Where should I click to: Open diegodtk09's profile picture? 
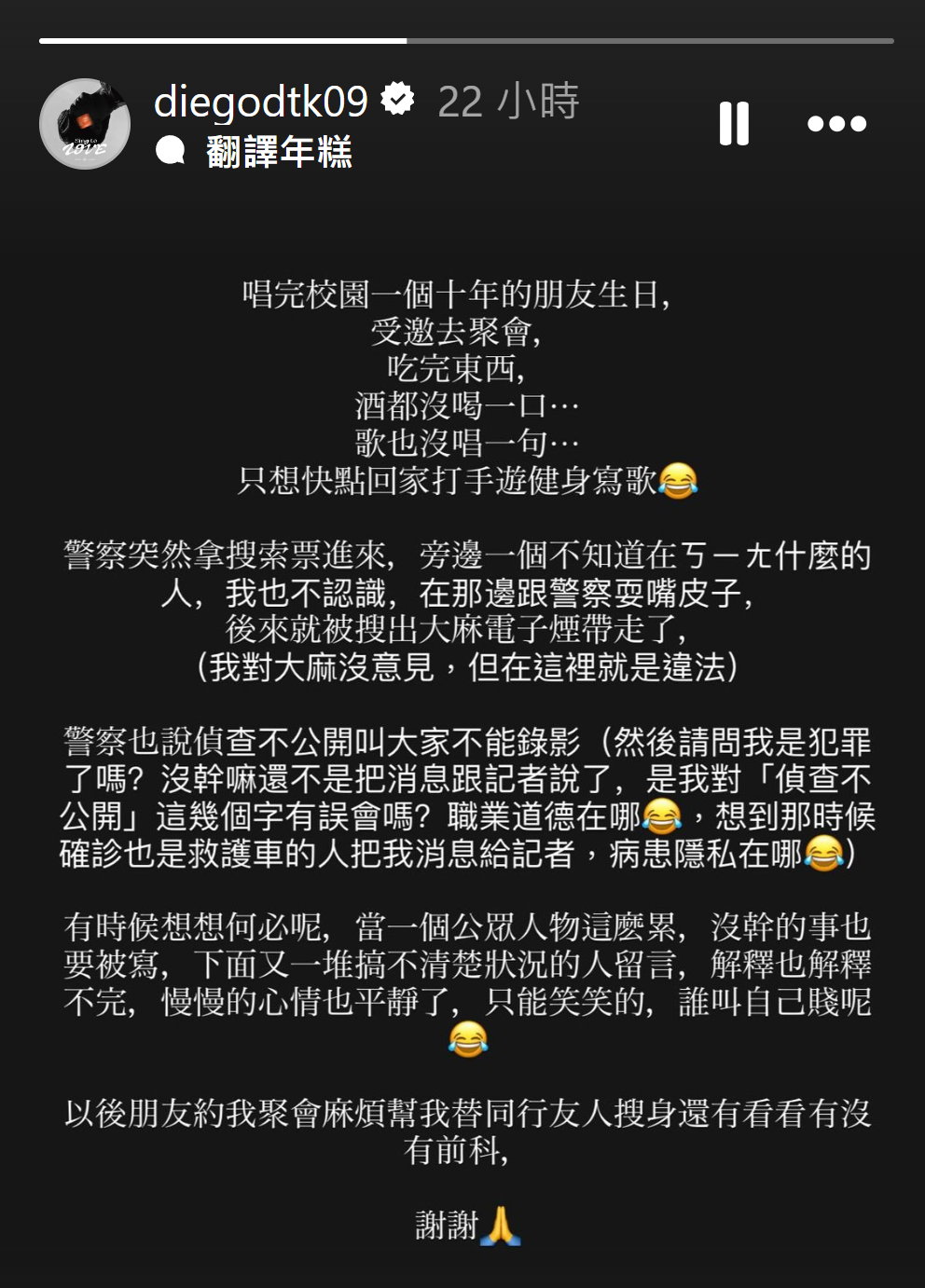click(85, 124)
